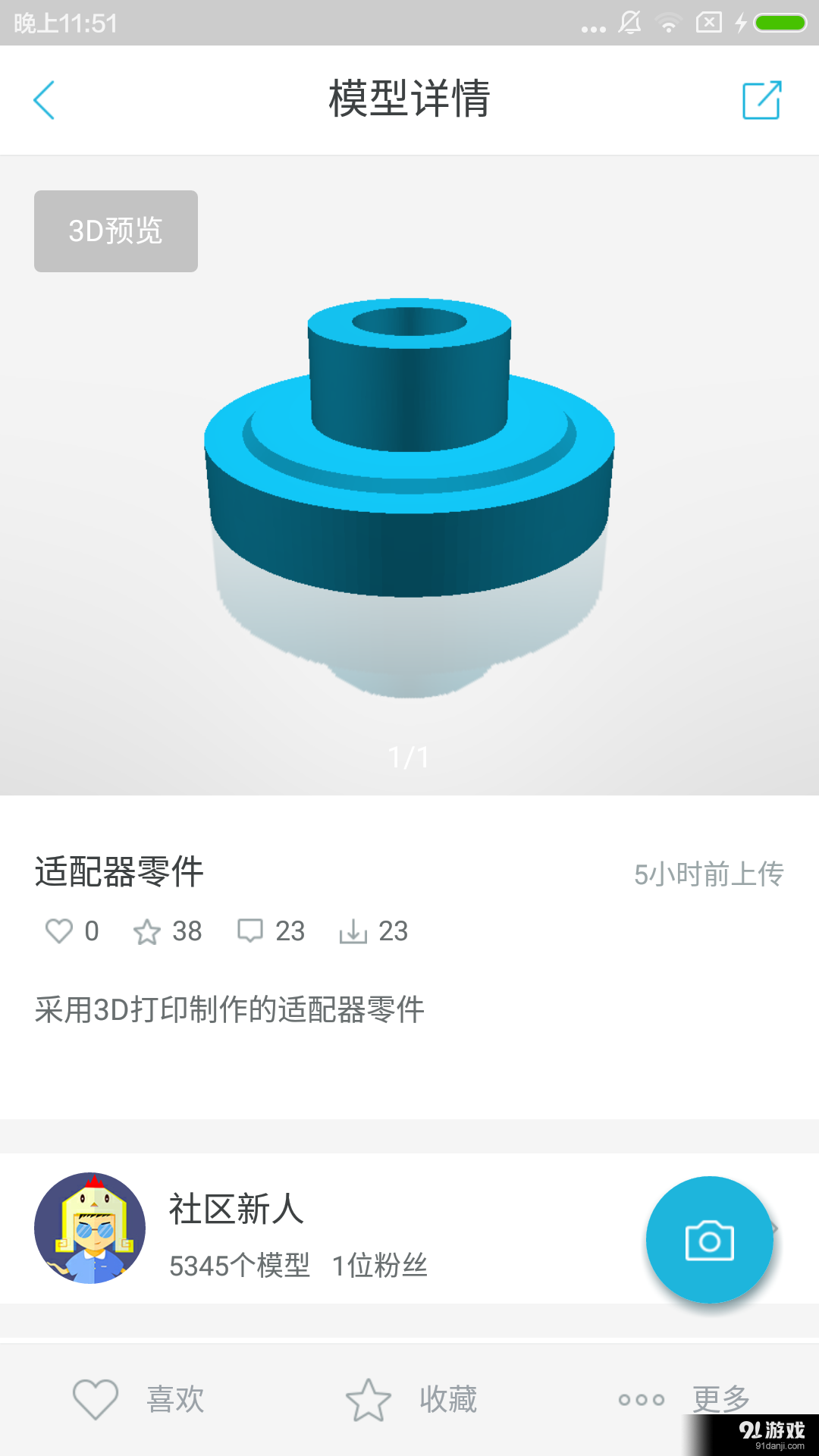
Task: Open the blue camera button
Action: click(708, 1240)
